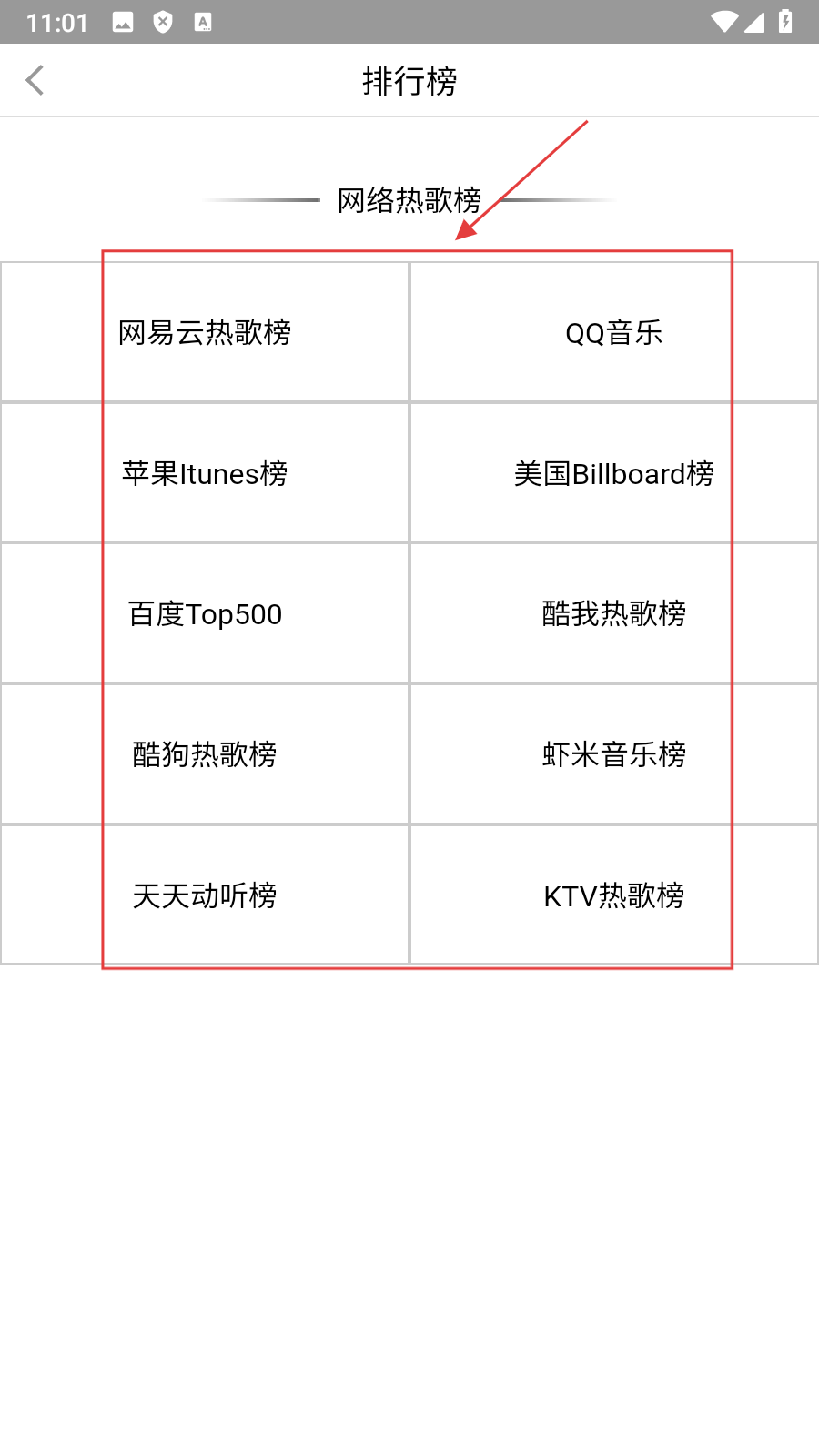This screenshot has width=819, height=1456.
Task: Go back from the 排行榜 page
Action: click(x=35, y=80)
